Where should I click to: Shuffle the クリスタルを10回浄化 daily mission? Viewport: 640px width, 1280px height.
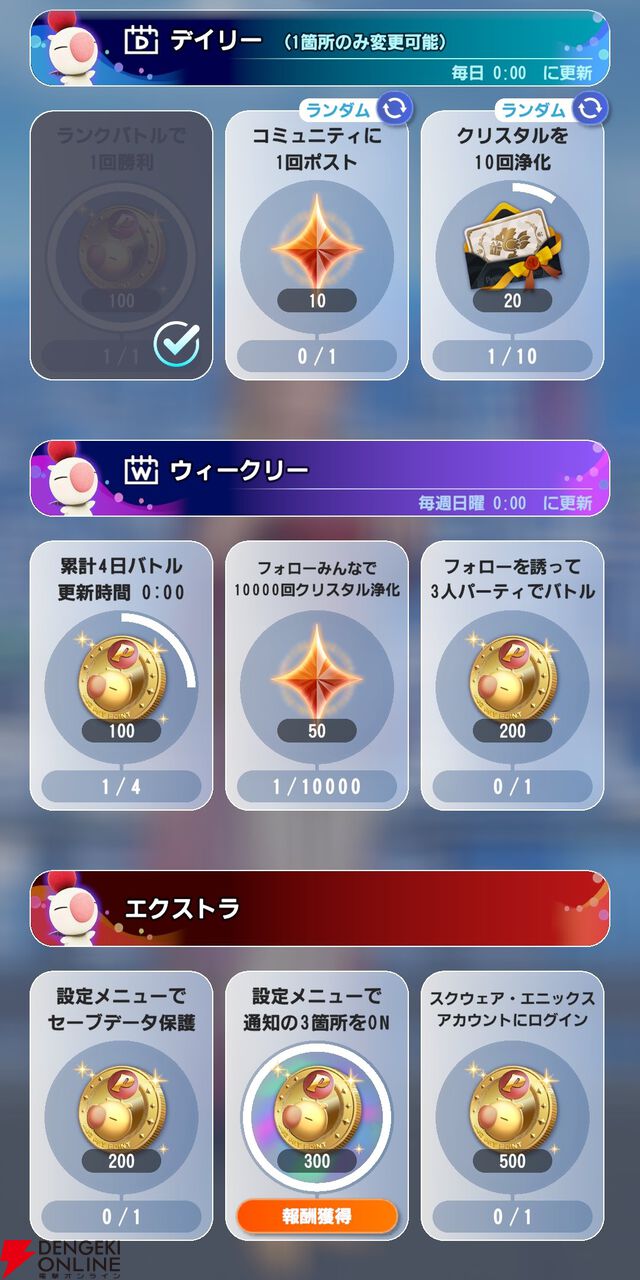tap(591, 107)
